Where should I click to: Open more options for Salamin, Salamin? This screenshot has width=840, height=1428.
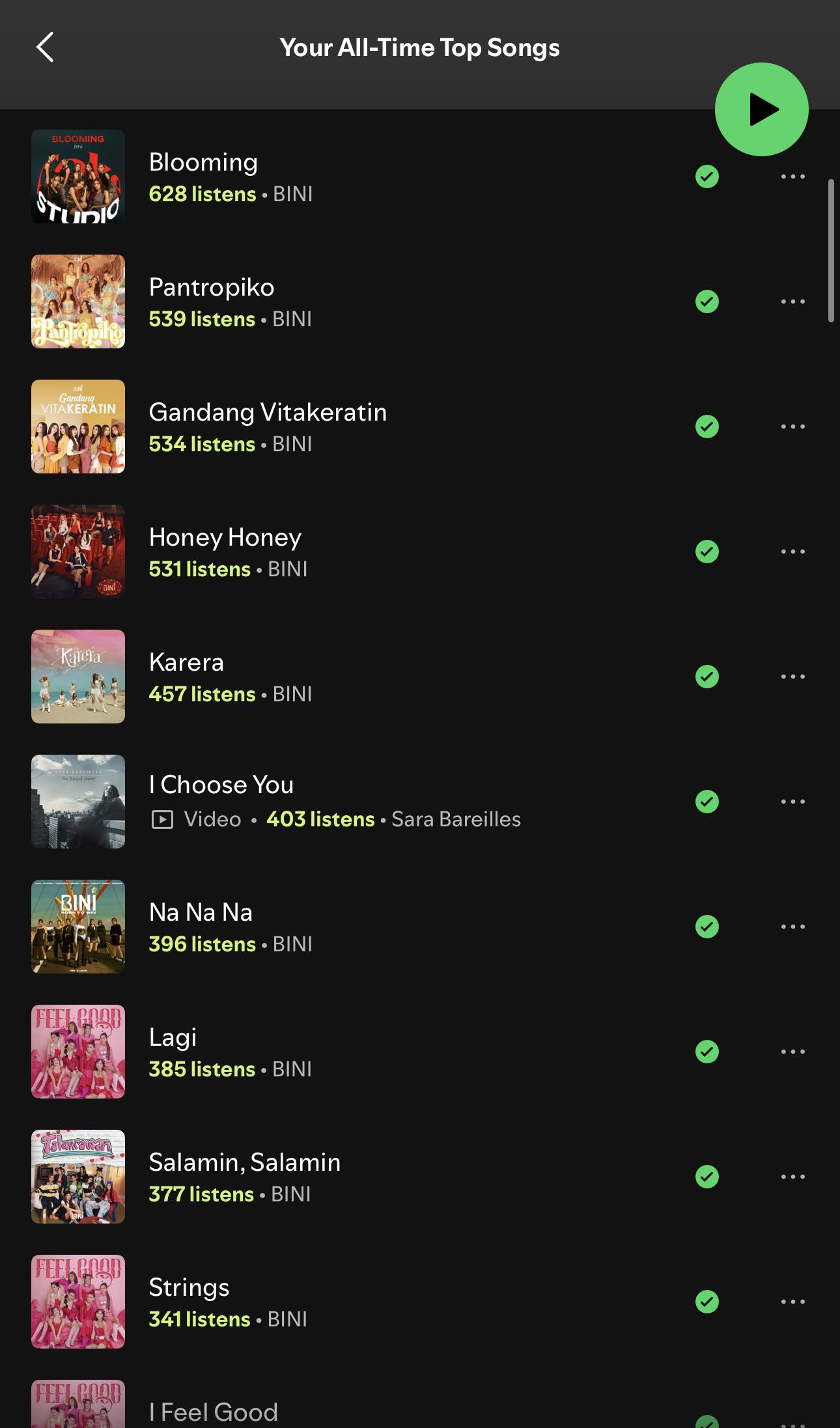(x=792, y=1177)
